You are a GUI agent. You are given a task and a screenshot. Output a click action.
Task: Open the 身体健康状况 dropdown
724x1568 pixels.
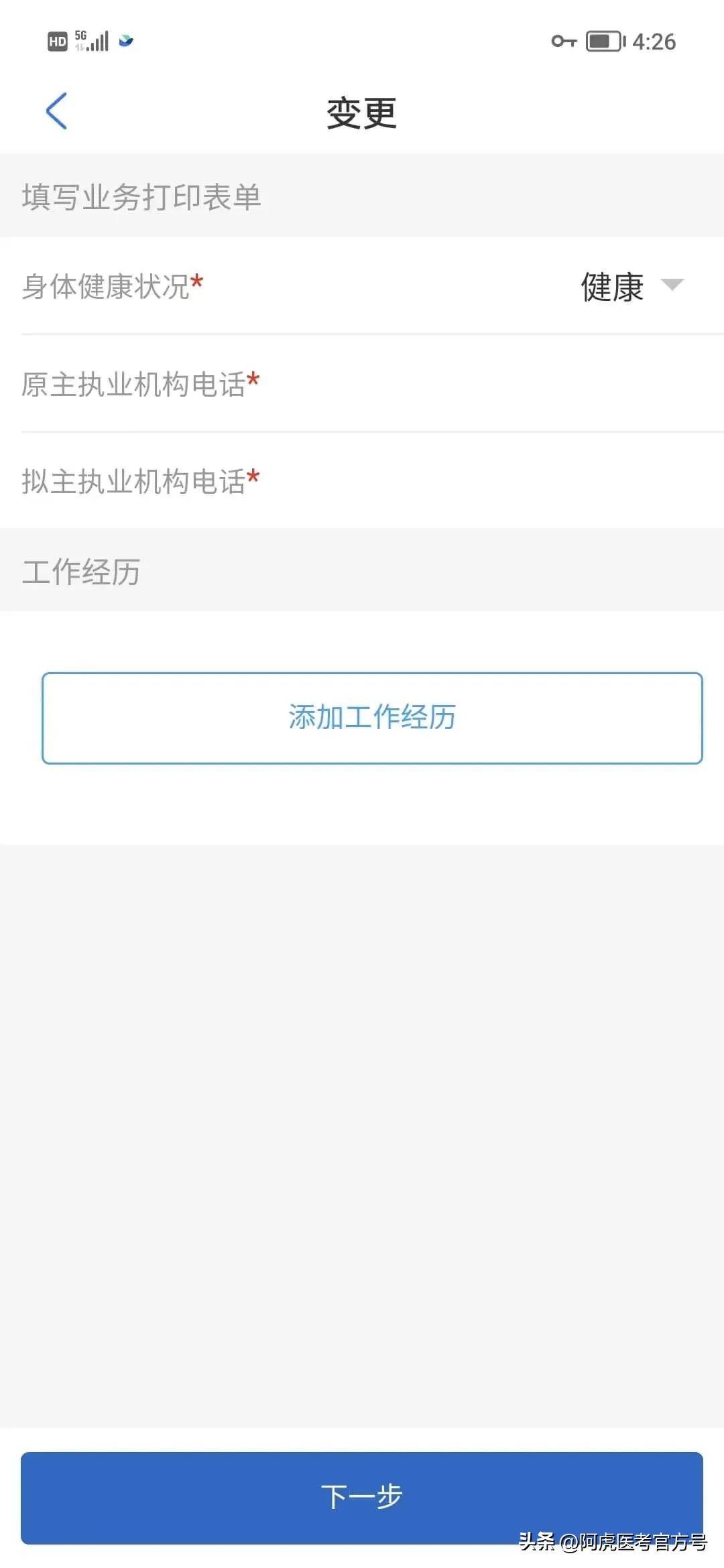click(631, 286)
